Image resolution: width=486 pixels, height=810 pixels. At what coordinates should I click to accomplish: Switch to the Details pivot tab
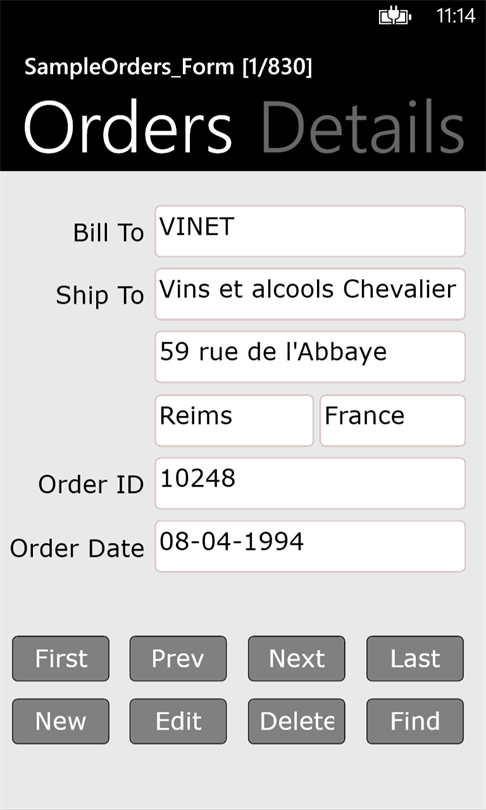click(x=363, y=127)
